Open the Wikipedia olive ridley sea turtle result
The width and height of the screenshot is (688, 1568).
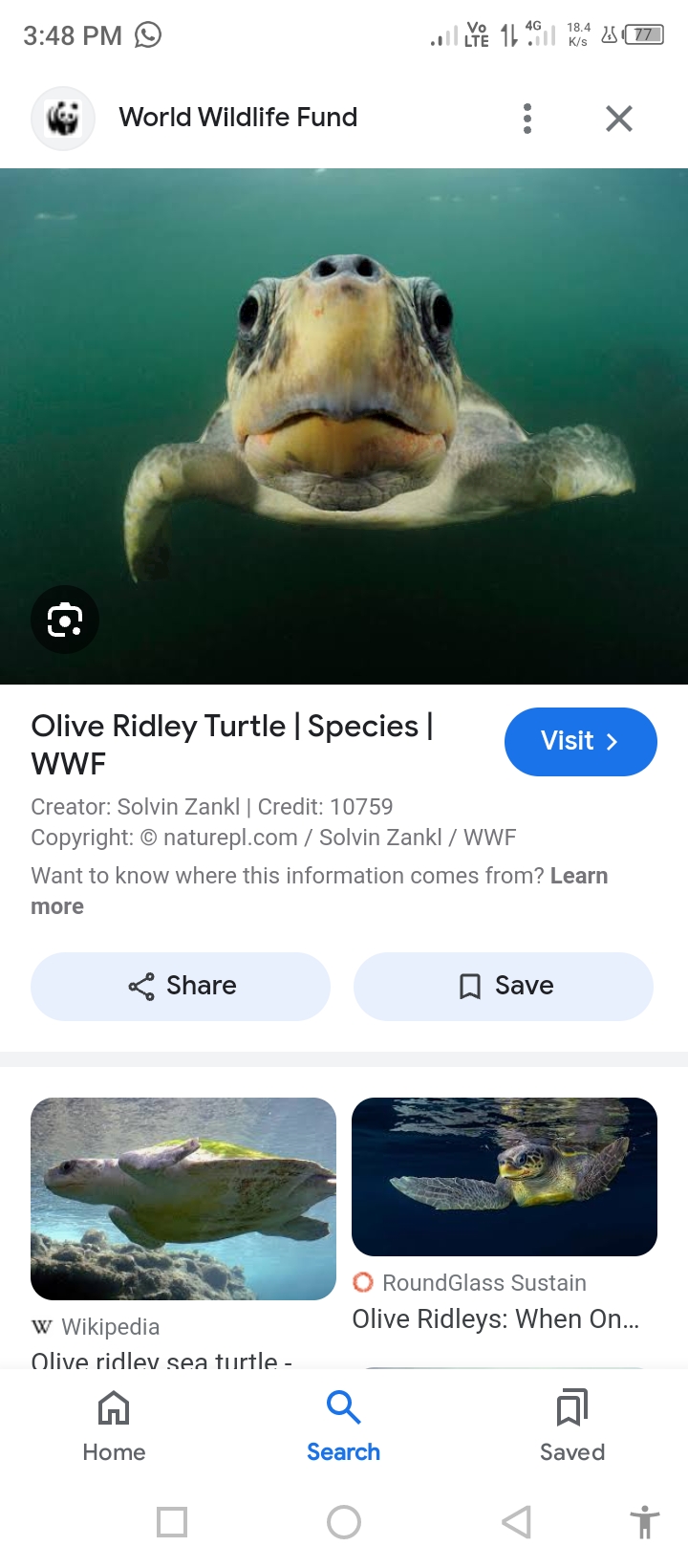[183, 1199]
